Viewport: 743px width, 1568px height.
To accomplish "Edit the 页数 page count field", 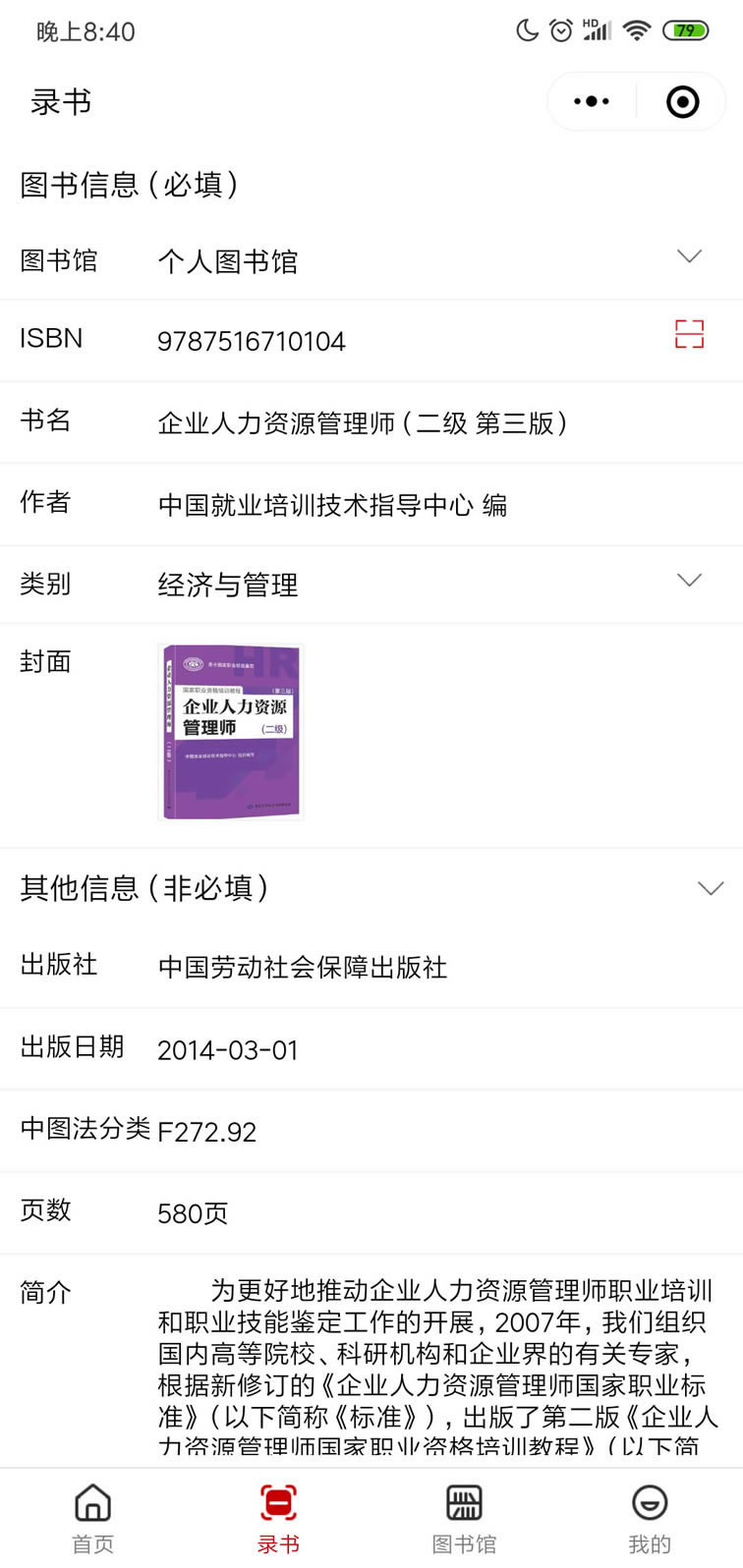I will click(x=194, y=1214).
